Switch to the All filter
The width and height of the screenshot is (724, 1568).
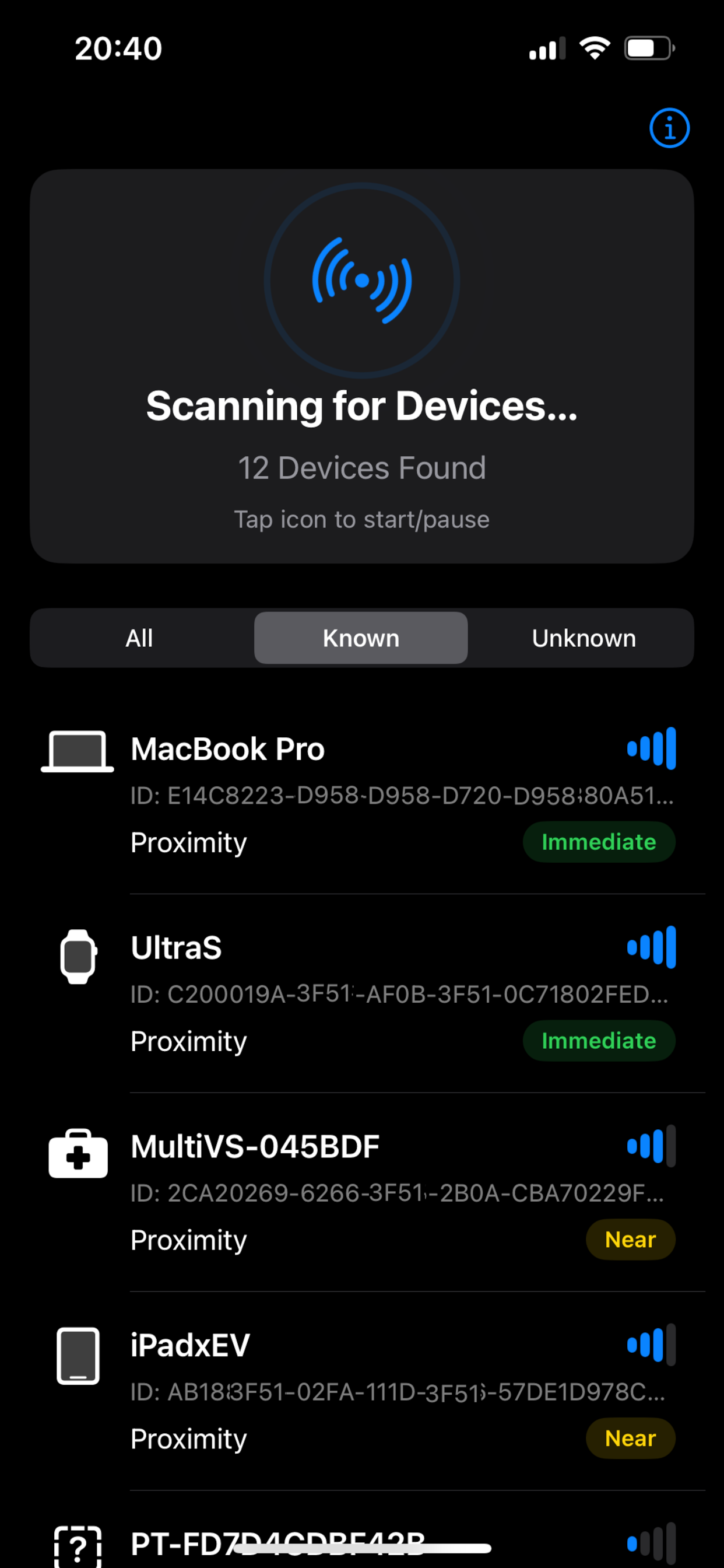click(x=139, y=638)
